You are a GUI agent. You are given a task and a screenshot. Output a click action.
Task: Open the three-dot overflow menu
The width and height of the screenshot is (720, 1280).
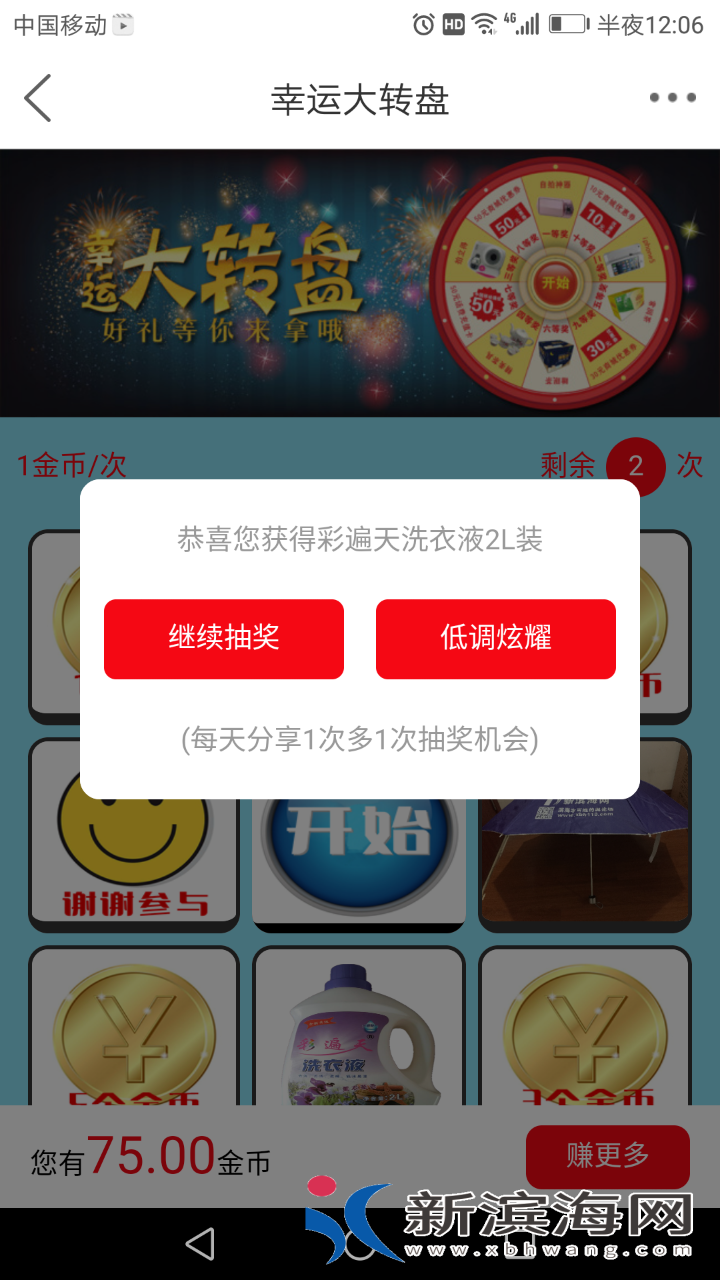[x=672, y=98]
